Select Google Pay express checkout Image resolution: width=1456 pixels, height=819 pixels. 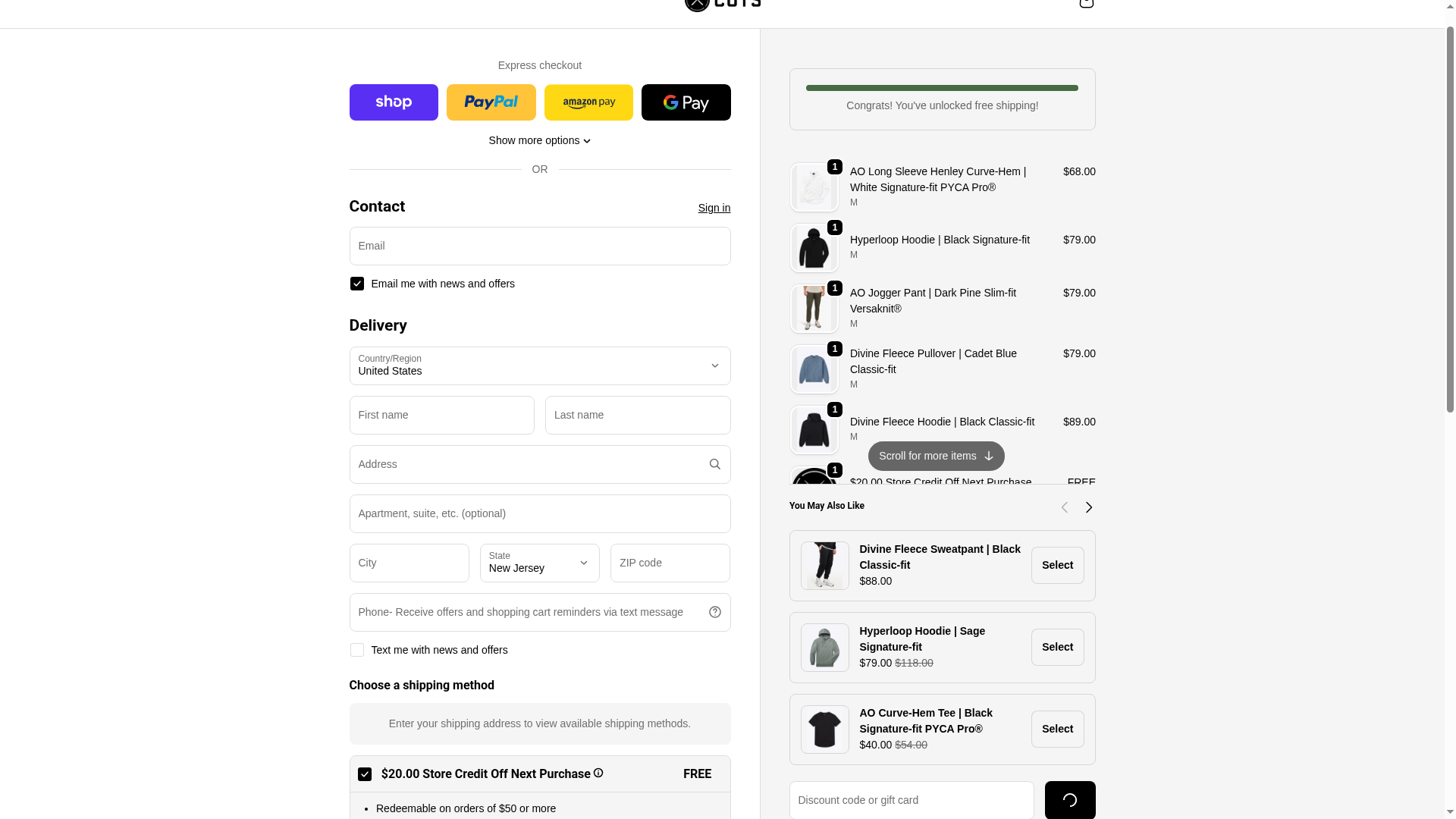(x=686, y=102)
